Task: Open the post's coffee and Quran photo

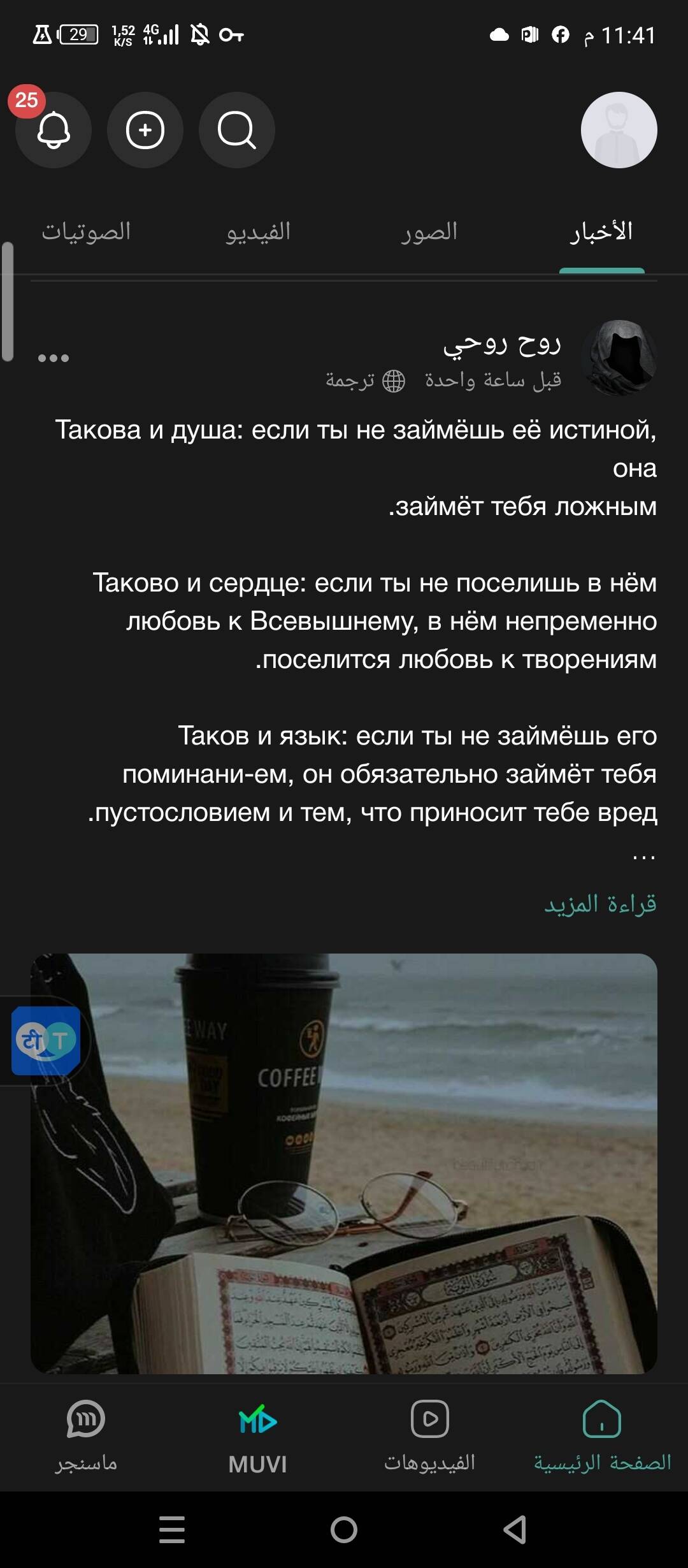Action: pyautogui.click(x=344, y=1163)
